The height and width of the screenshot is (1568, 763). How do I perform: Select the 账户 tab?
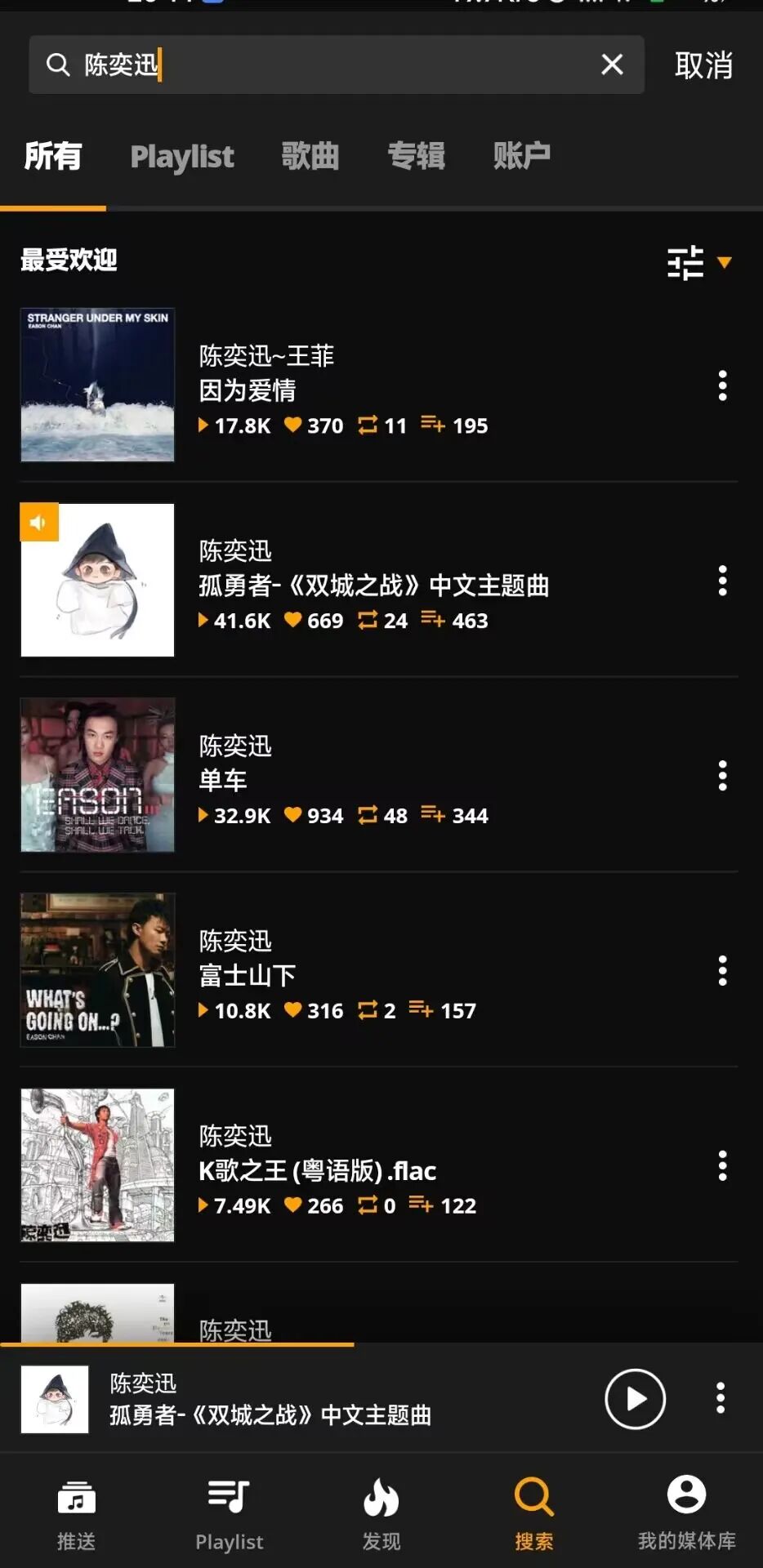coord(521,156)
